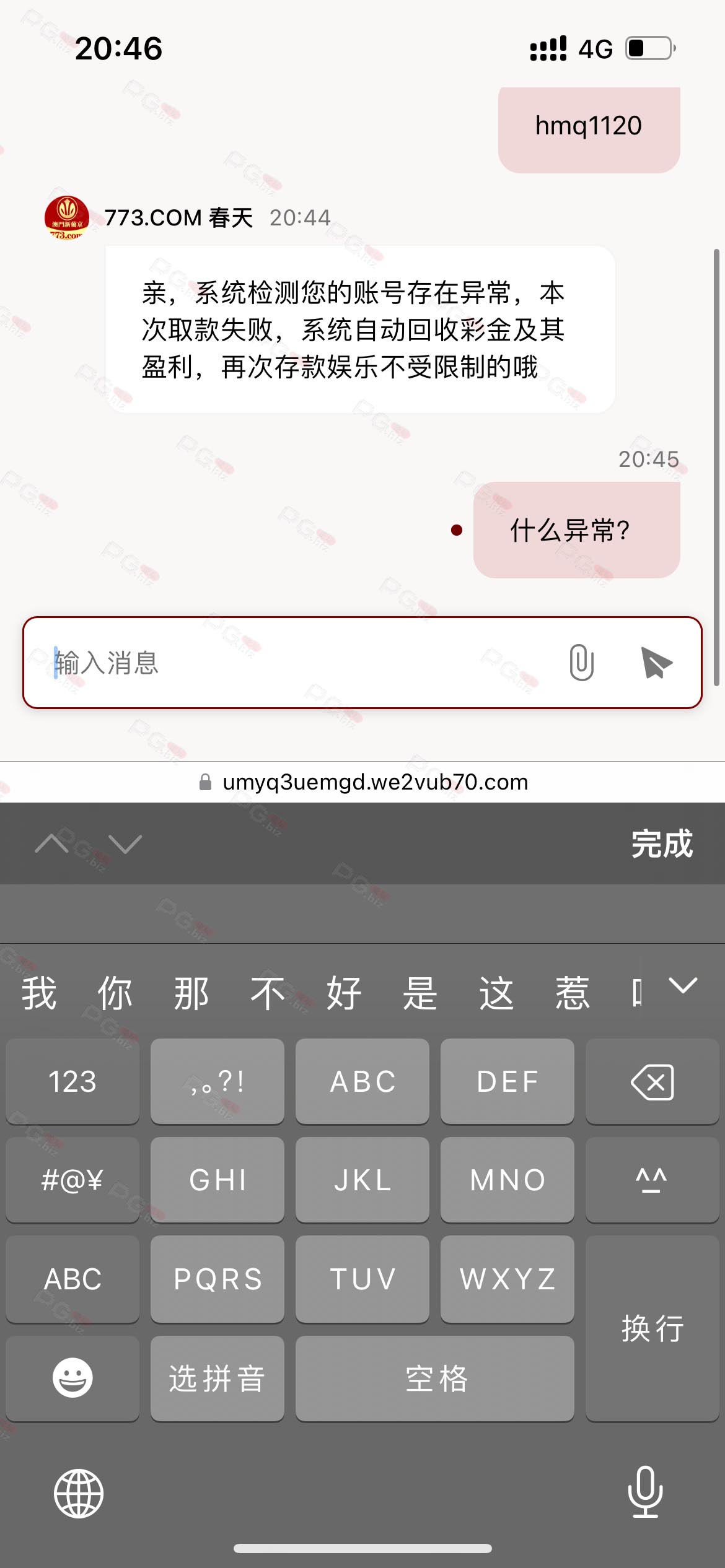Image resolution: width=725 pixels, height=1568 pixels.
Task: Switch to the 123 number keypad
Action: click(72, 1081)
